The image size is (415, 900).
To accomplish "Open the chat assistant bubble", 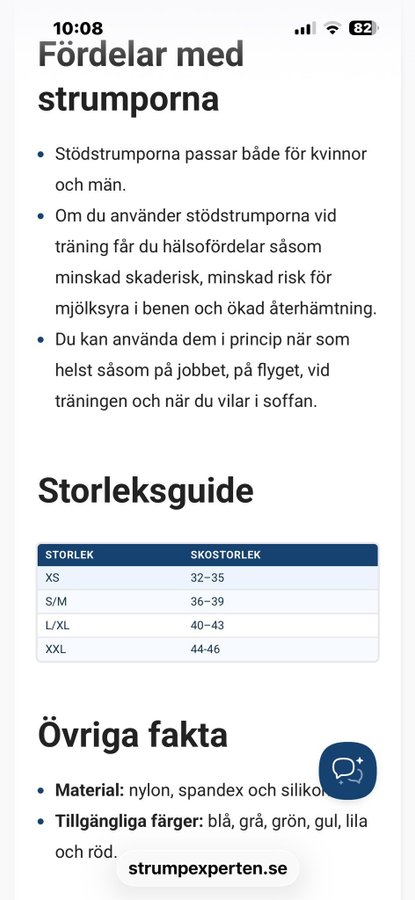I will click(x=348, y=770).
